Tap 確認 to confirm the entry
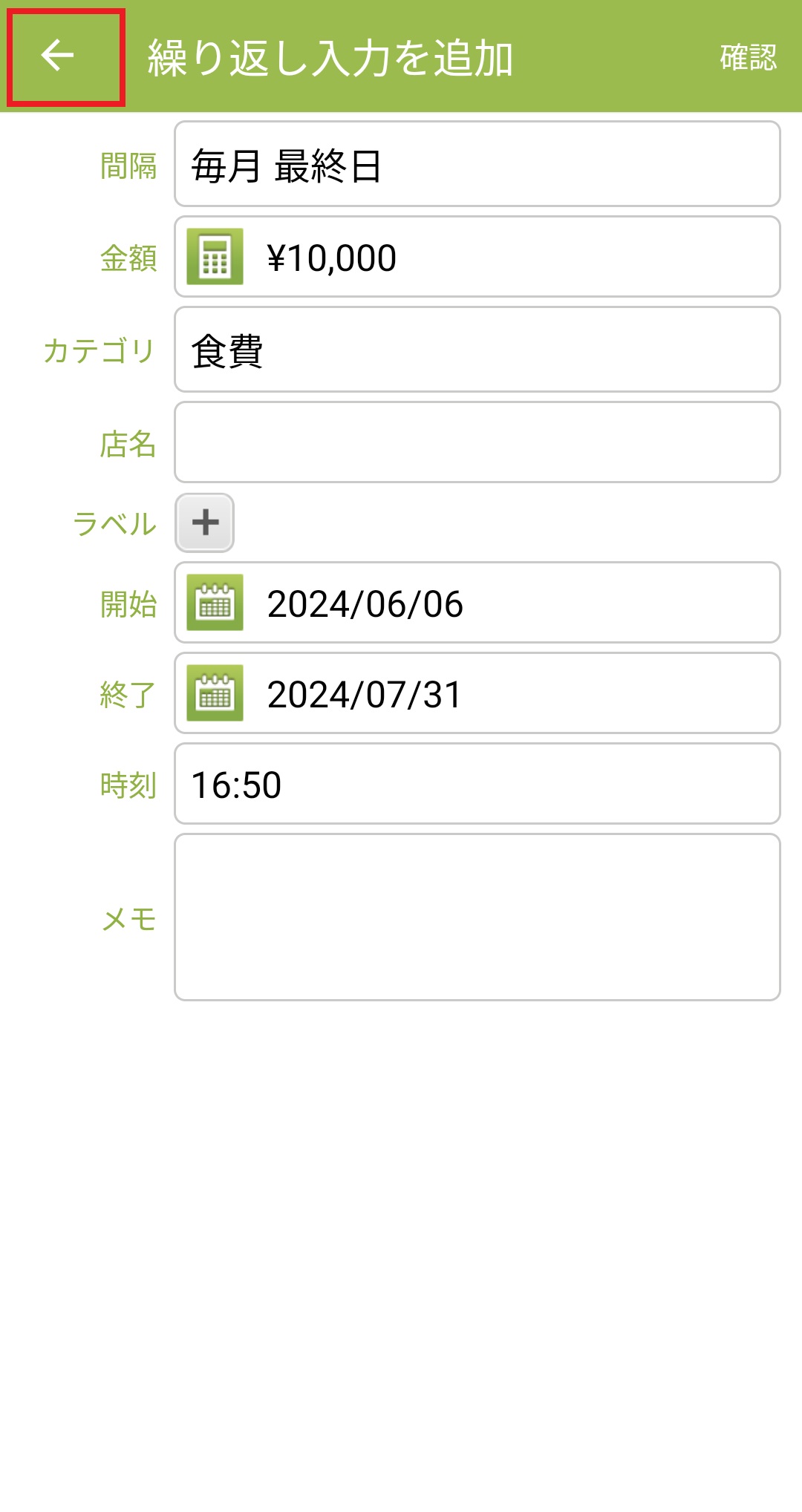Image resolution: width=802 pixels, height=1512 pixels. [748, 58]
